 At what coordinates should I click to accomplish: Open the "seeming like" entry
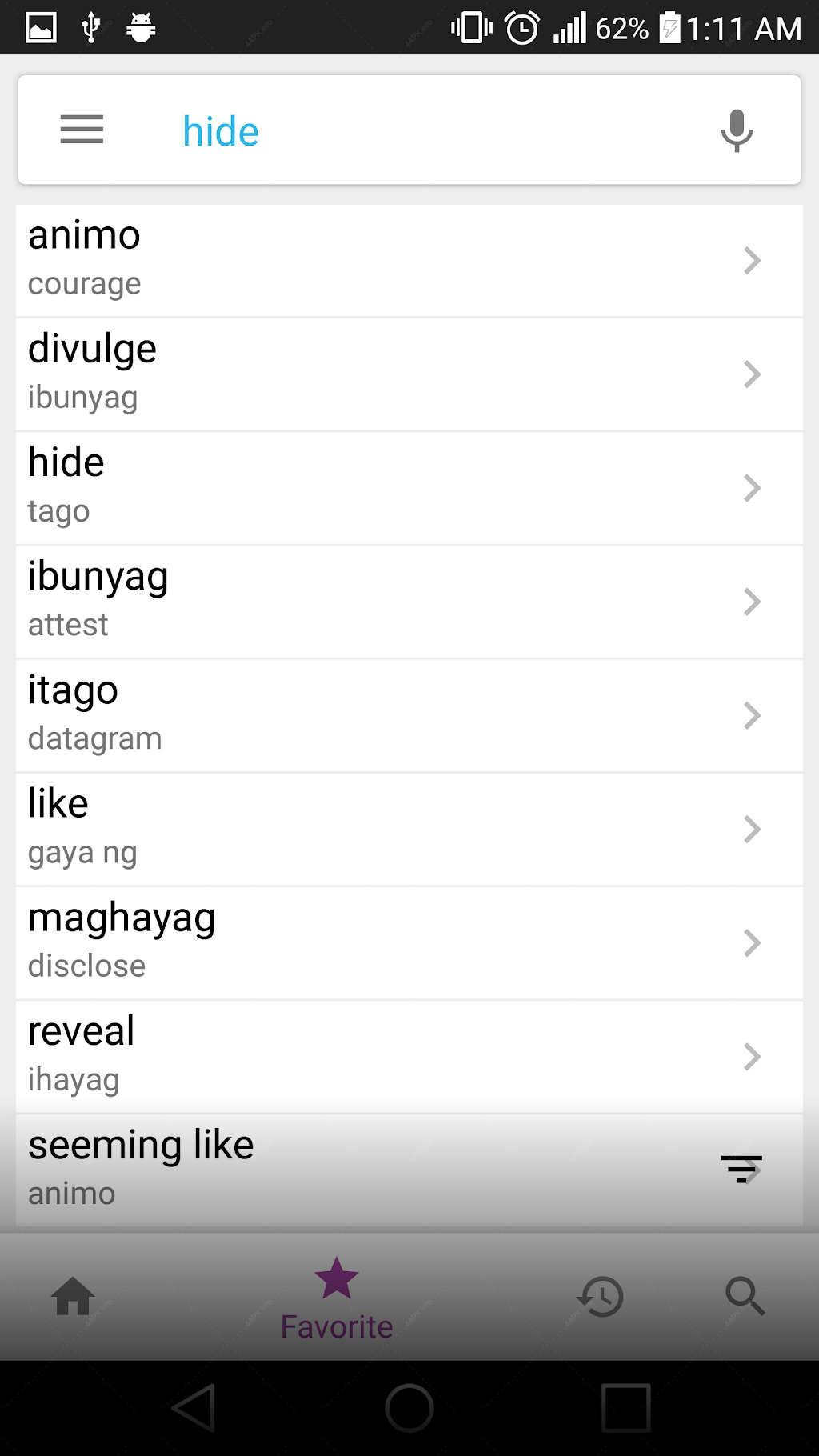point(360,1170)
